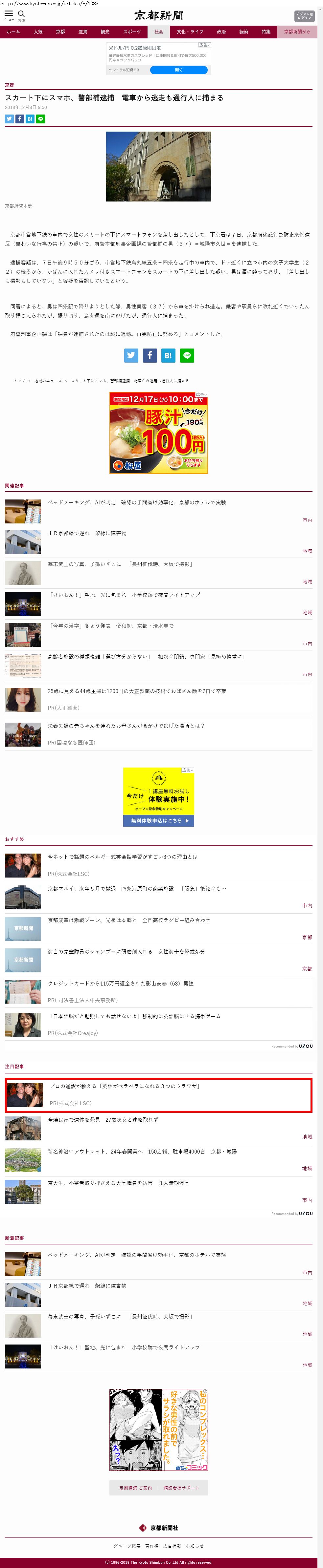Open 地域のニュース breadcrumb link
This screenshot has height=1568, width=323.
point(48,380)
